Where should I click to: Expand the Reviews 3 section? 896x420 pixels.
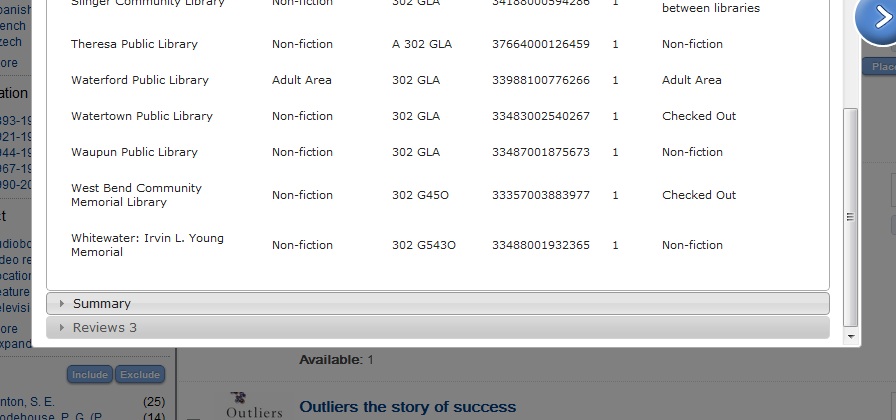(104, 327)
